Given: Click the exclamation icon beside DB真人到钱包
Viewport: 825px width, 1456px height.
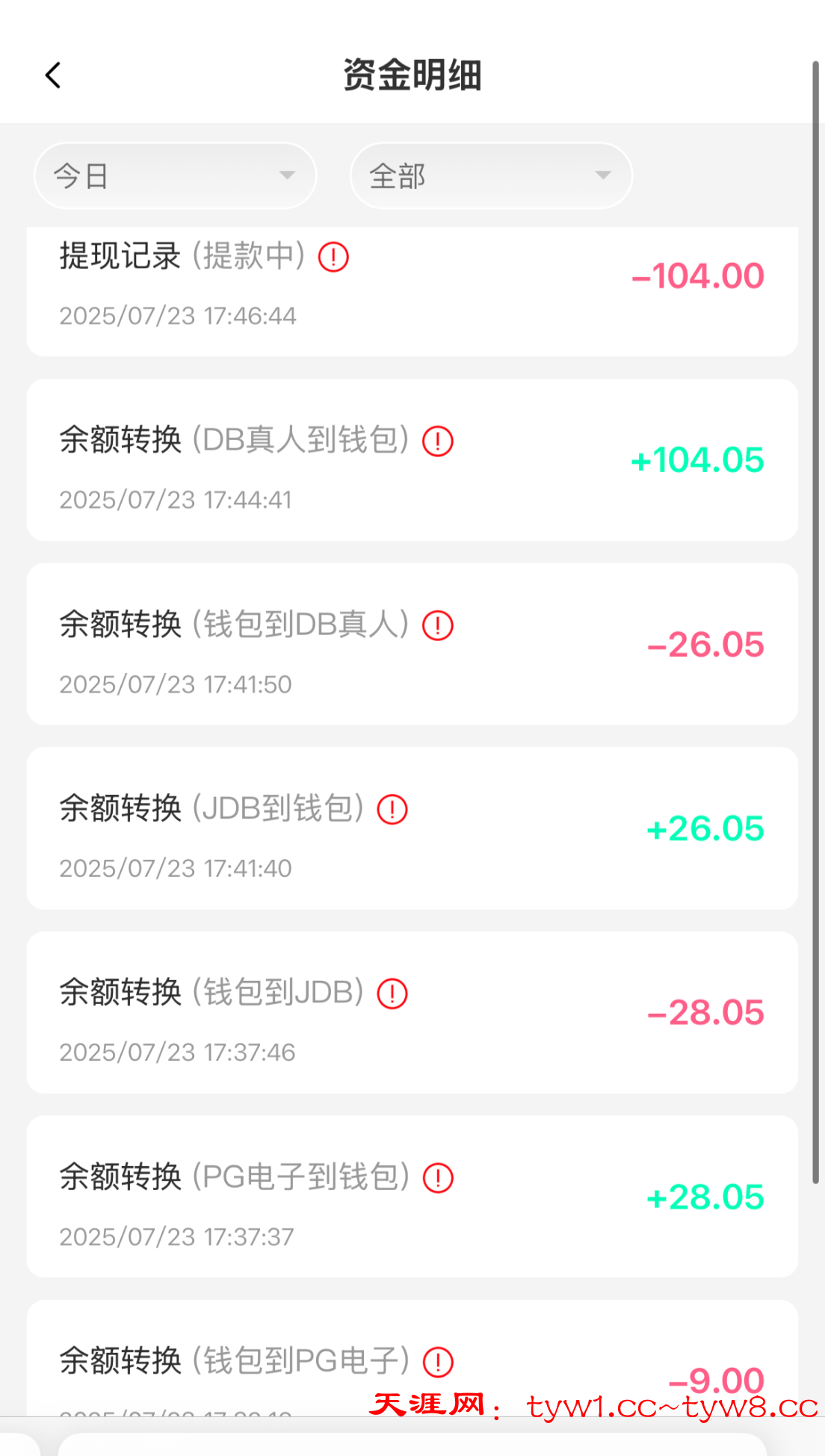Looking at the screenshot, I should pos(437,441).
